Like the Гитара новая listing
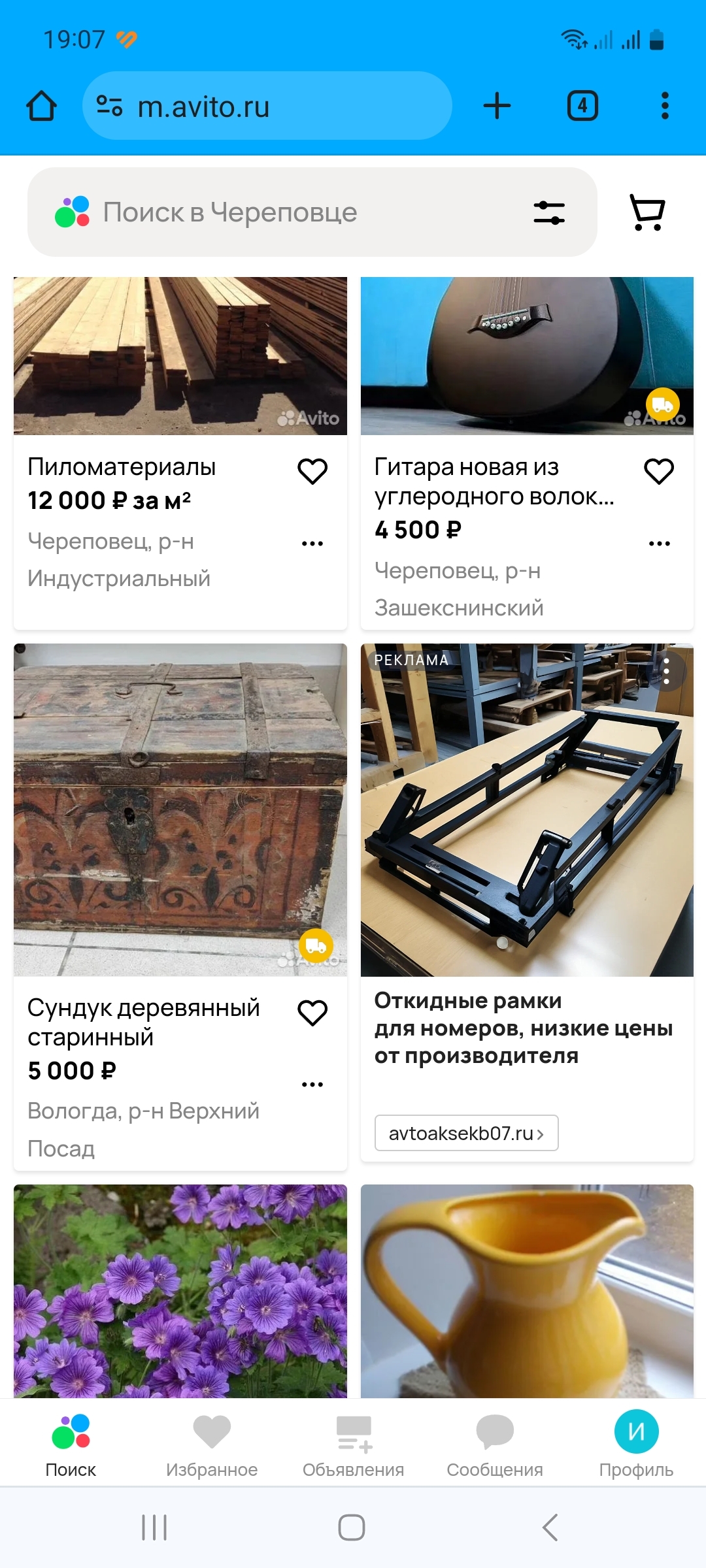This screenshot has width=706, height=1568. pyautogui.click(x=659, y=471)
